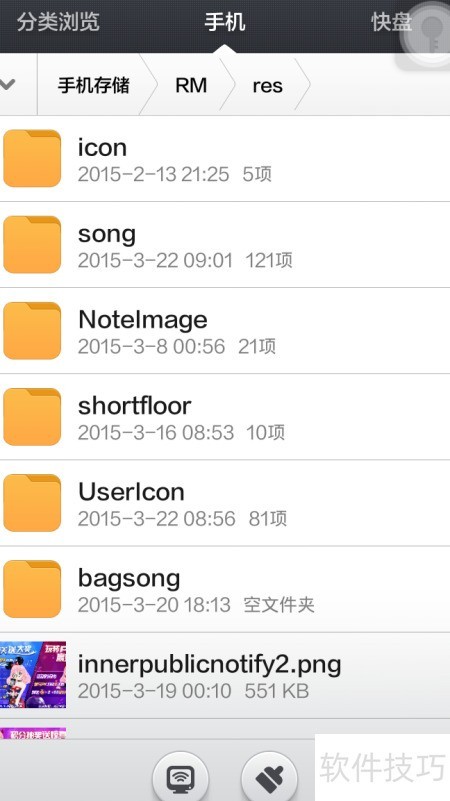
Task: Expand the path dropdown chevron
Action: click(8, 85)
